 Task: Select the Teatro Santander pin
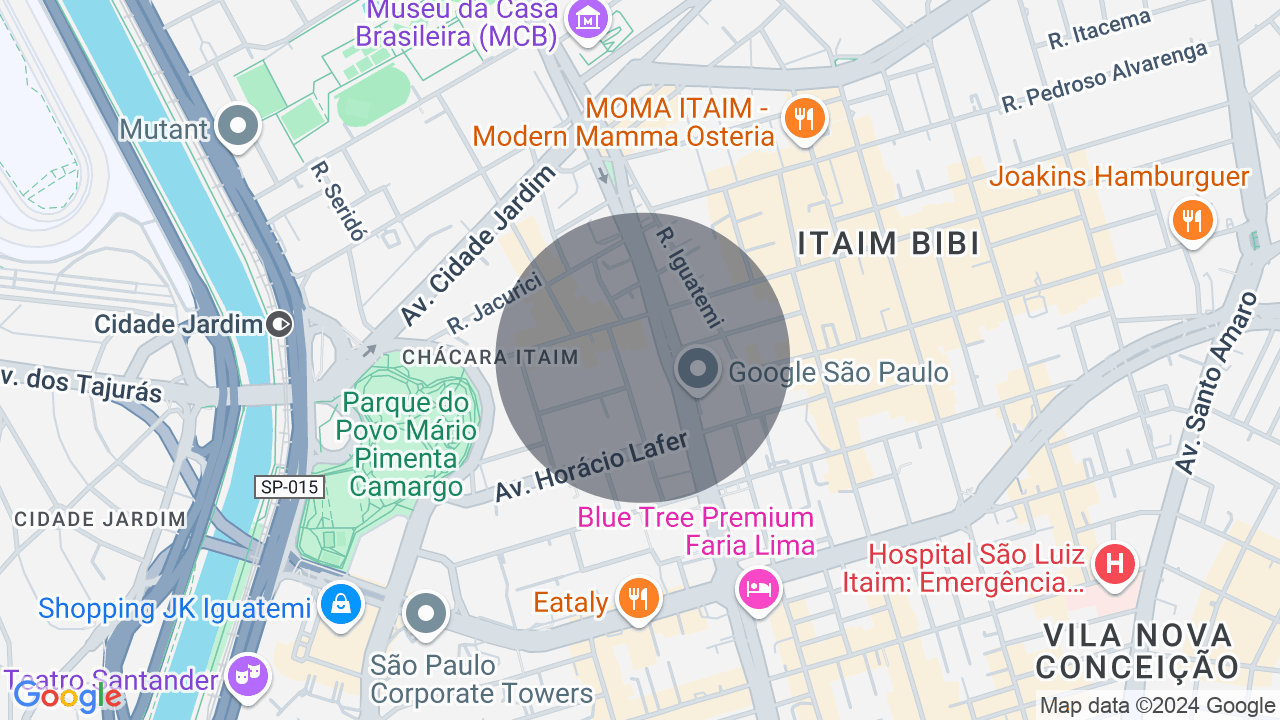pos(244,676)
